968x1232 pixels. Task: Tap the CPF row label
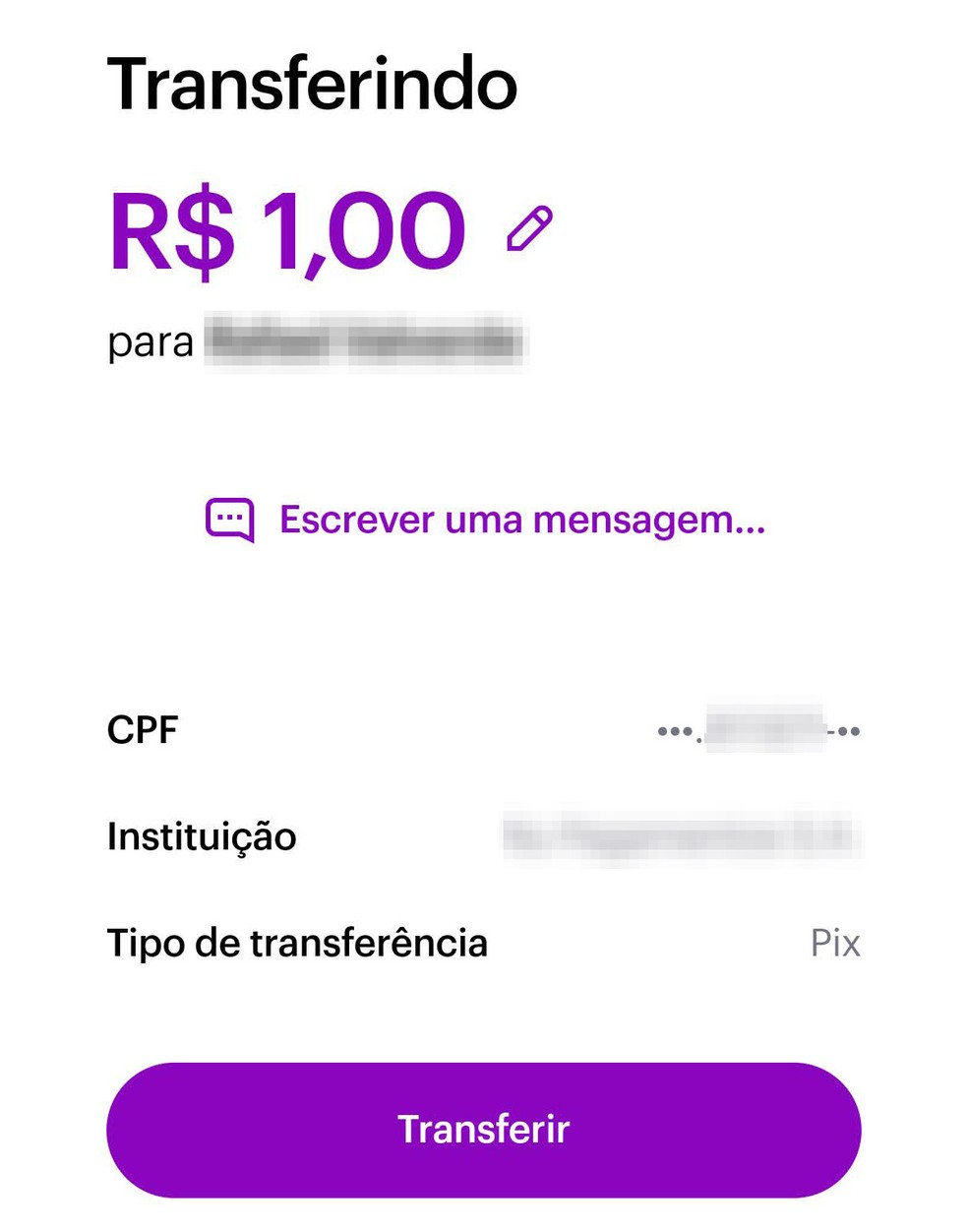[x=143, y=728]
